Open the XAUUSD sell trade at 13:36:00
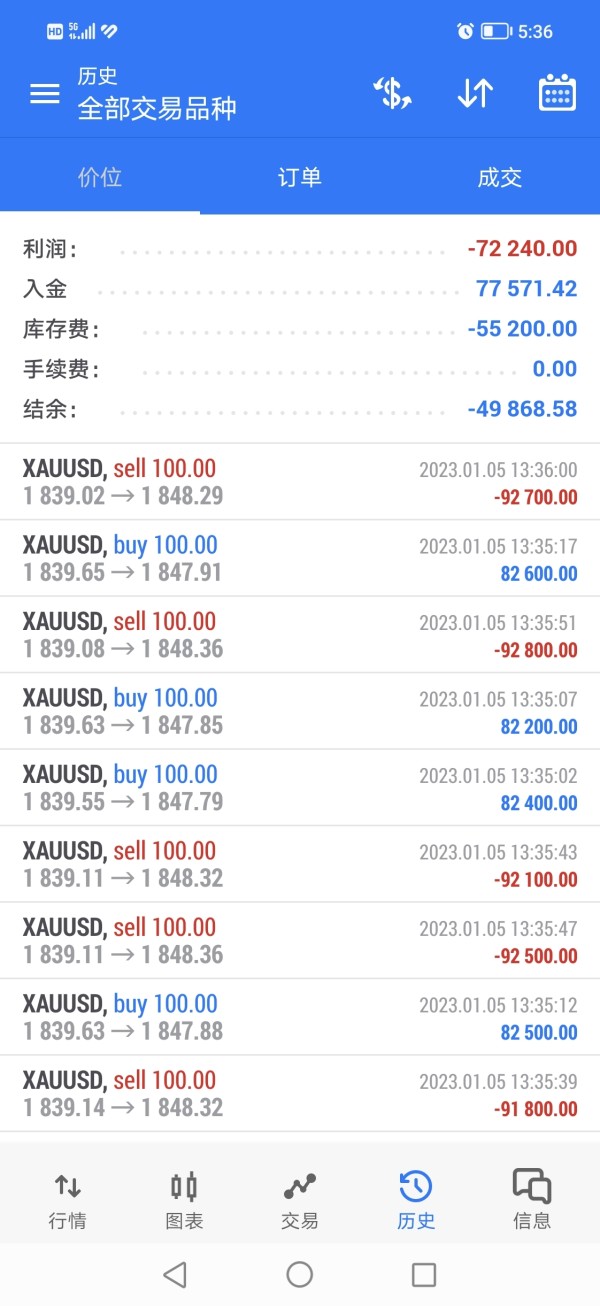The image size is (600, 1306). tap(300, 482)
